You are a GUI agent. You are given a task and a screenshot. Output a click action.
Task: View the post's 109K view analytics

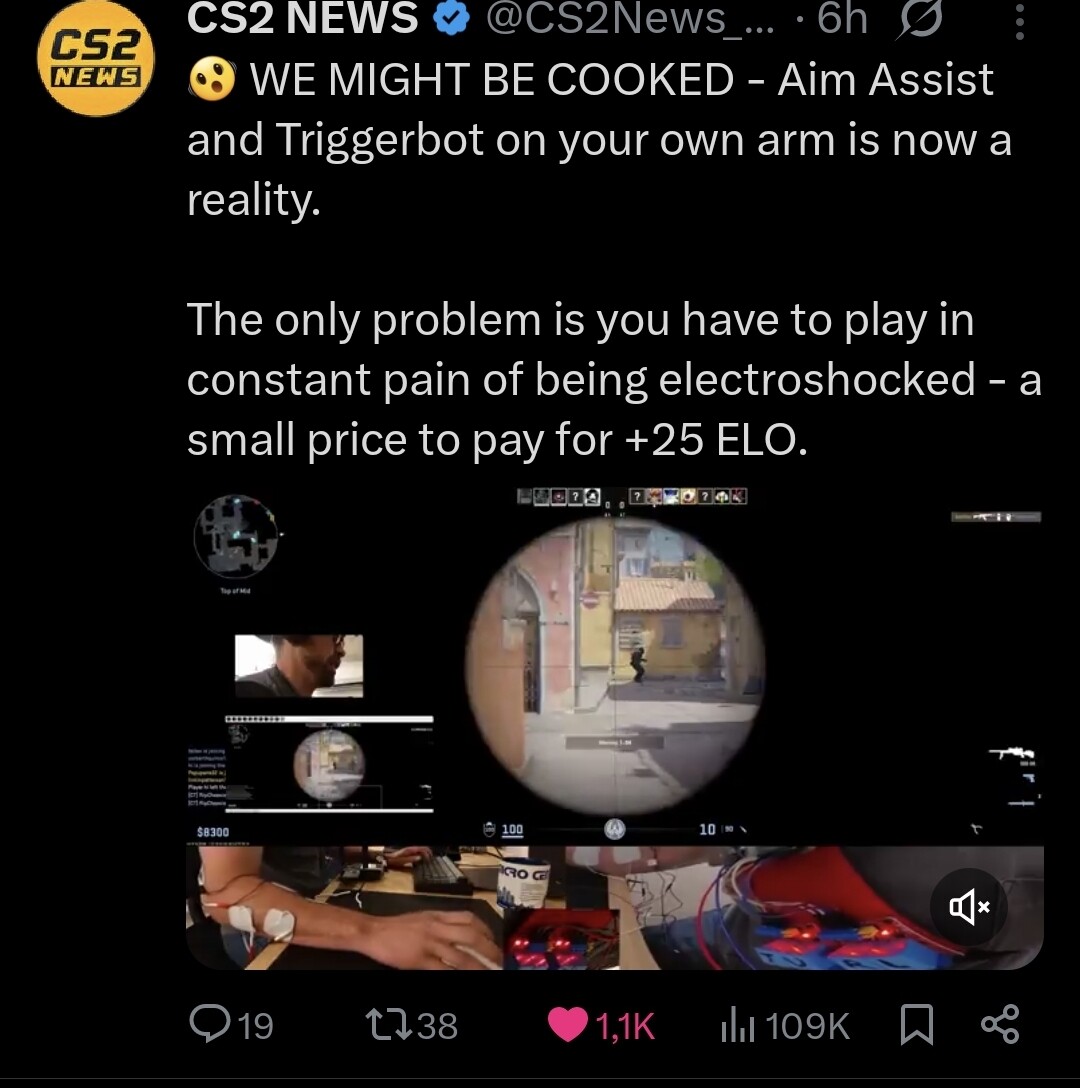click(784, 1024)
